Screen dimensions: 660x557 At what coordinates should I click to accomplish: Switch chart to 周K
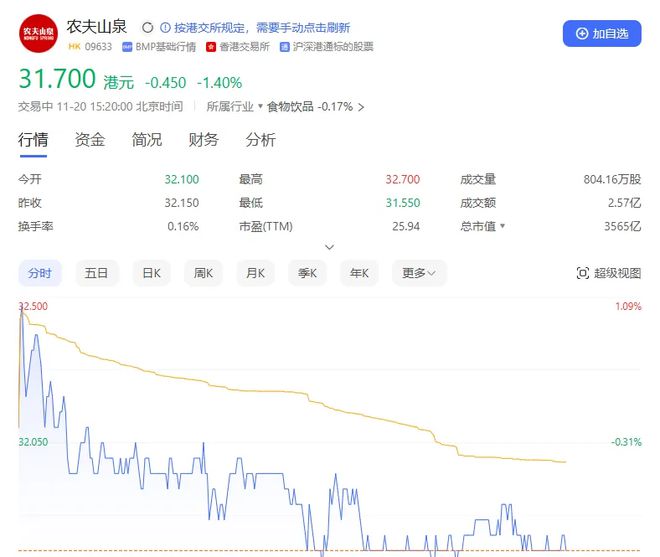(x=203, y=273)
